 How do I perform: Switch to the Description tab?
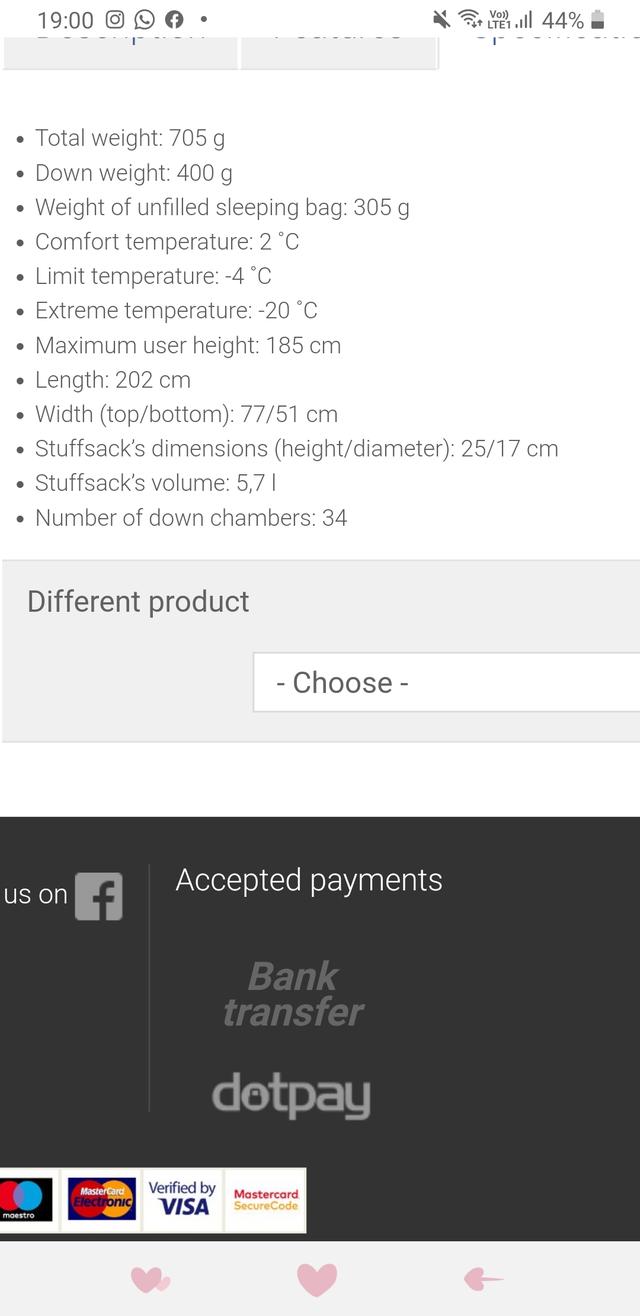(120, 50)
